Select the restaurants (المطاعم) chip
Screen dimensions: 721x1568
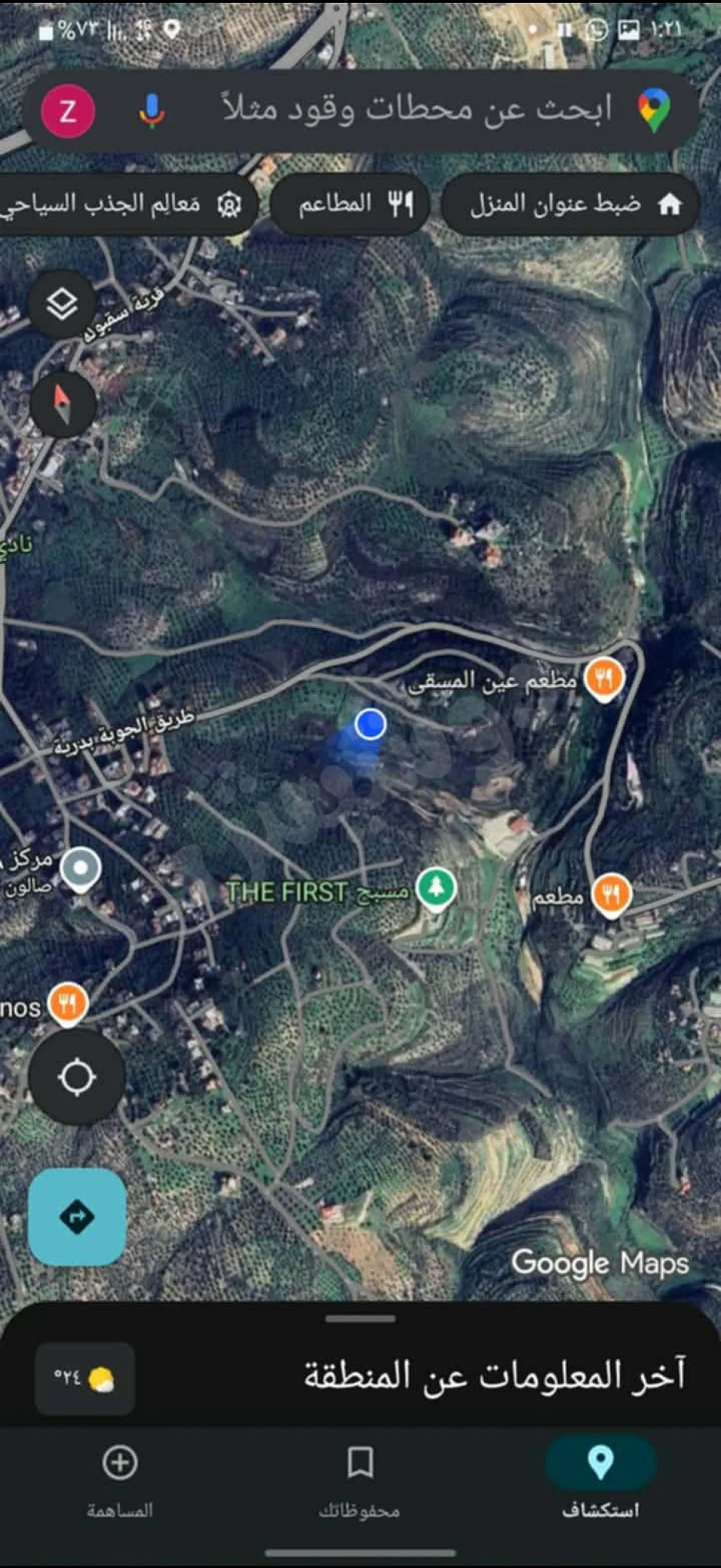point(351,205)
